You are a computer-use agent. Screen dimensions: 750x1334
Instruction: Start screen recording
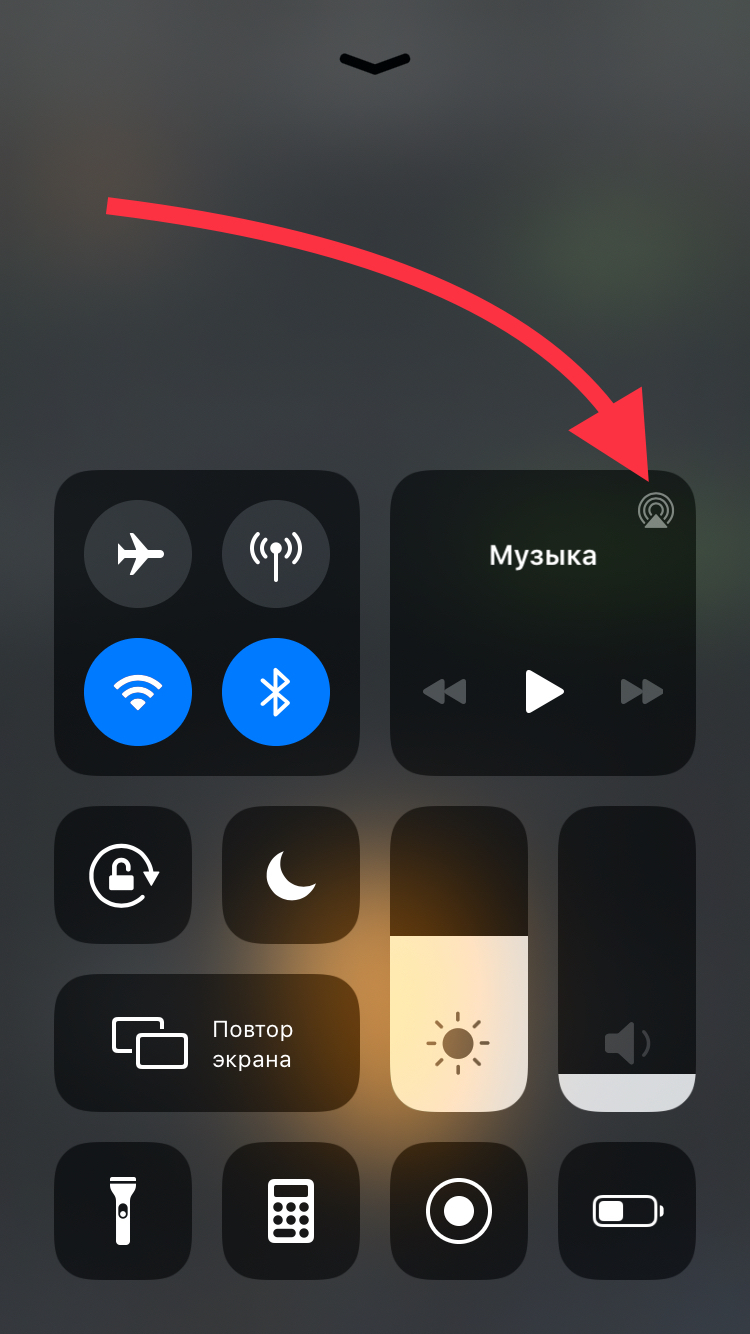(459, 1211)
